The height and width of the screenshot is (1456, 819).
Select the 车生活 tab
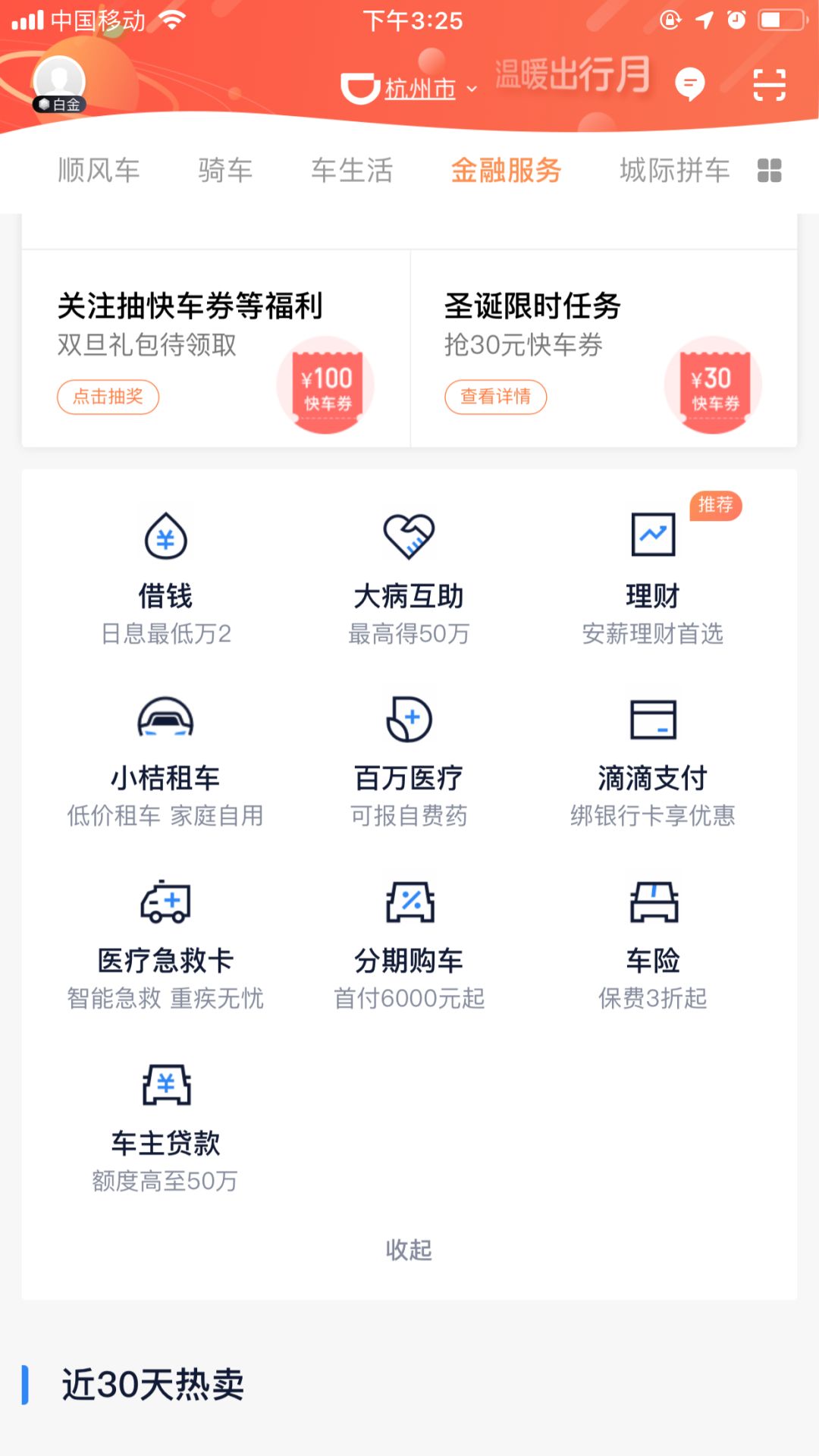[x=352, y=171]
